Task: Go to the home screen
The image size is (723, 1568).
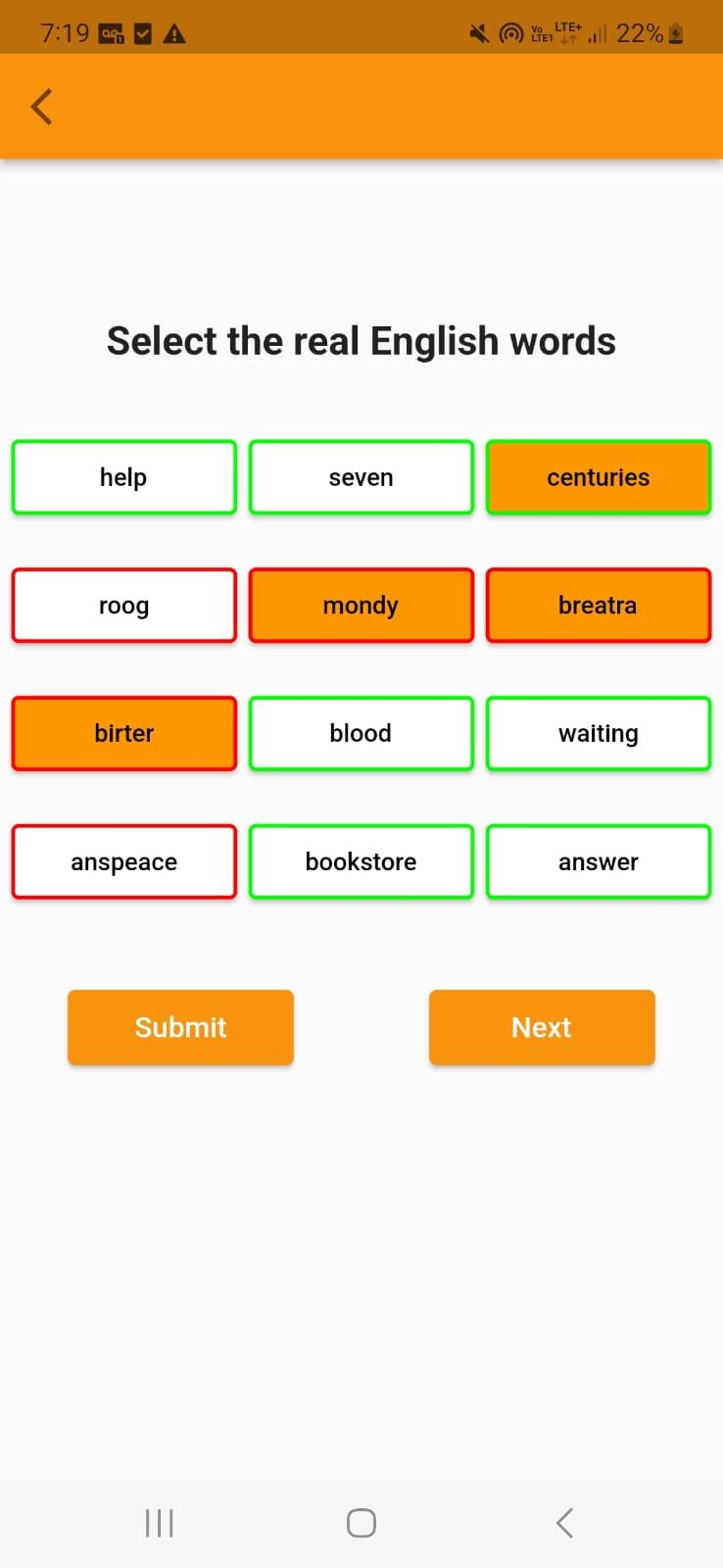Action: click(361, 1523)
